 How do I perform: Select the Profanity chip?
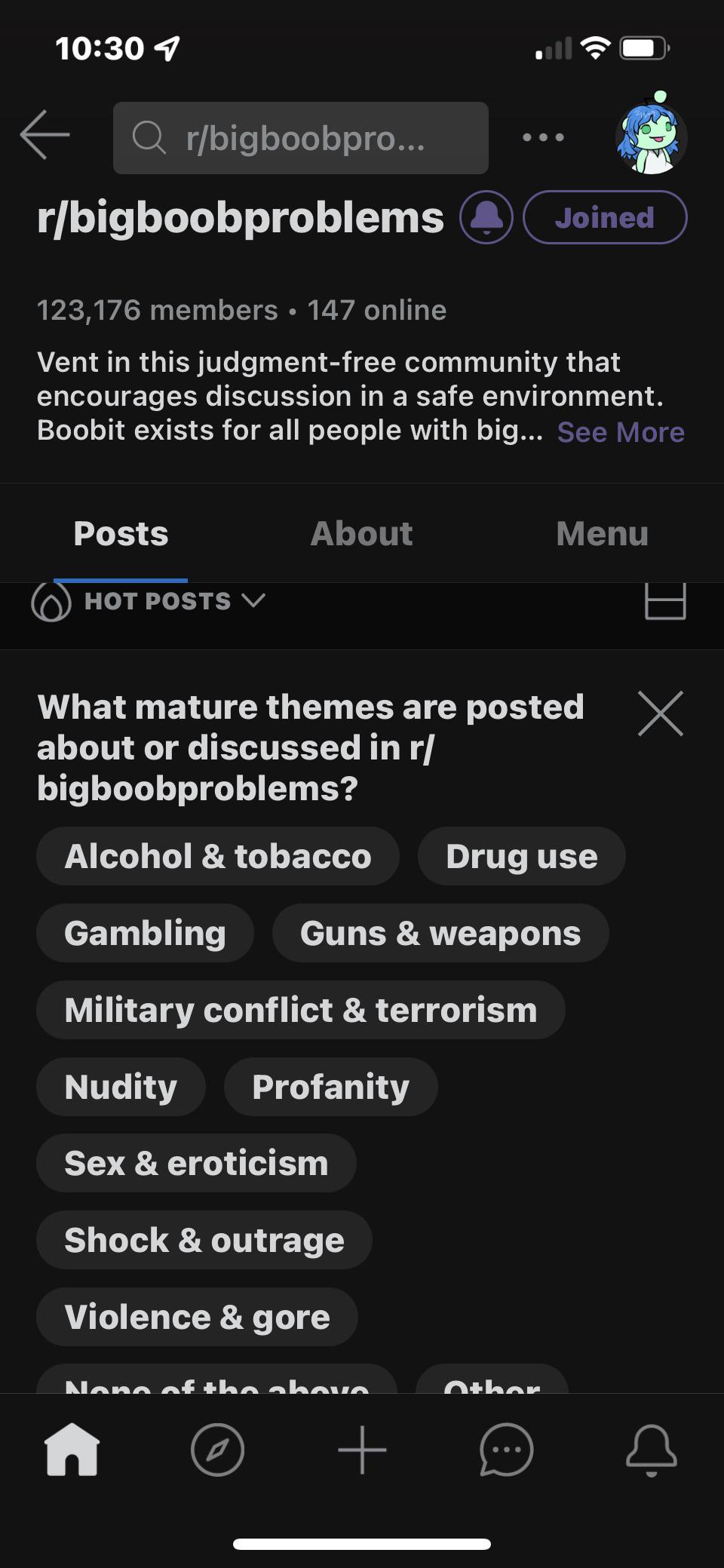coord(330,1087)
